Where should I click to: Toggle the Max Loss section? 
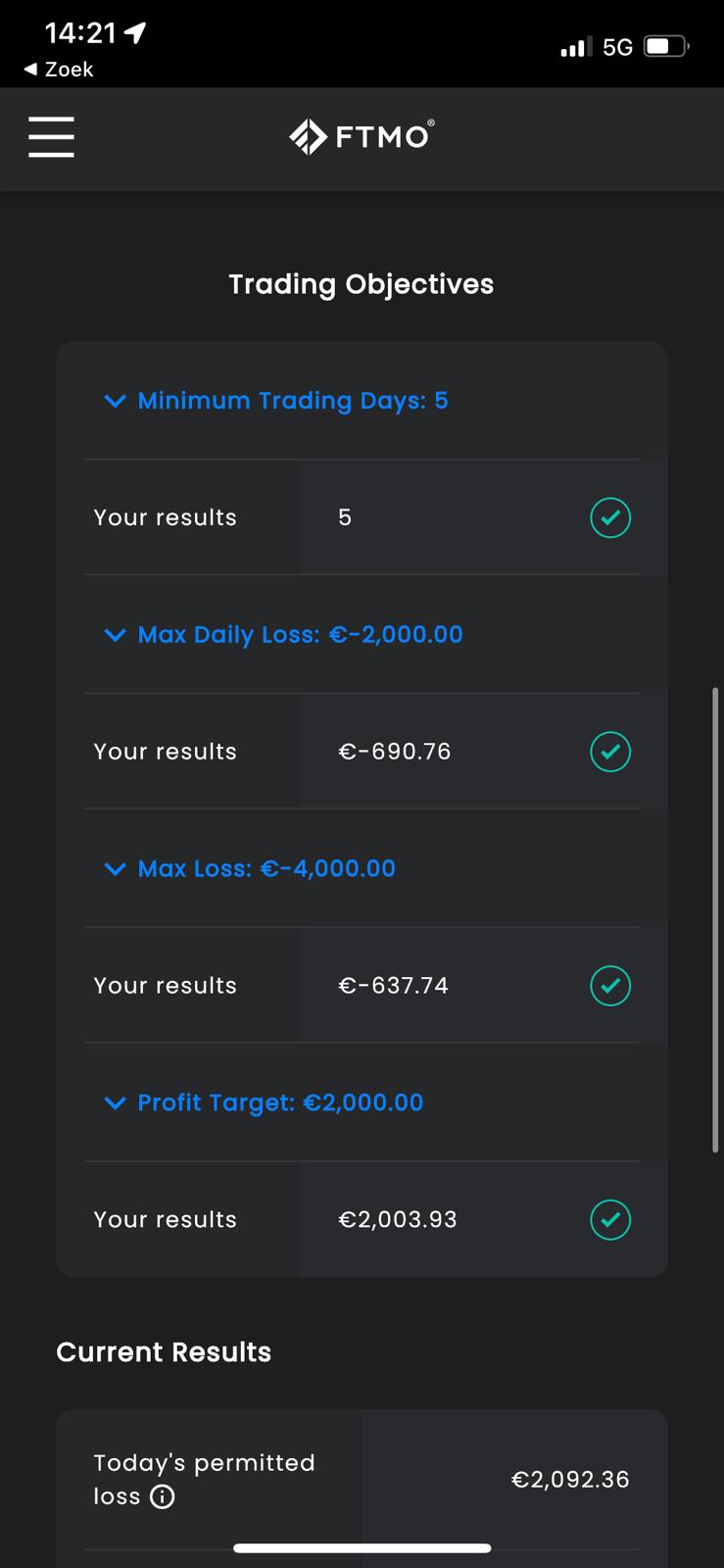(250, 869)
